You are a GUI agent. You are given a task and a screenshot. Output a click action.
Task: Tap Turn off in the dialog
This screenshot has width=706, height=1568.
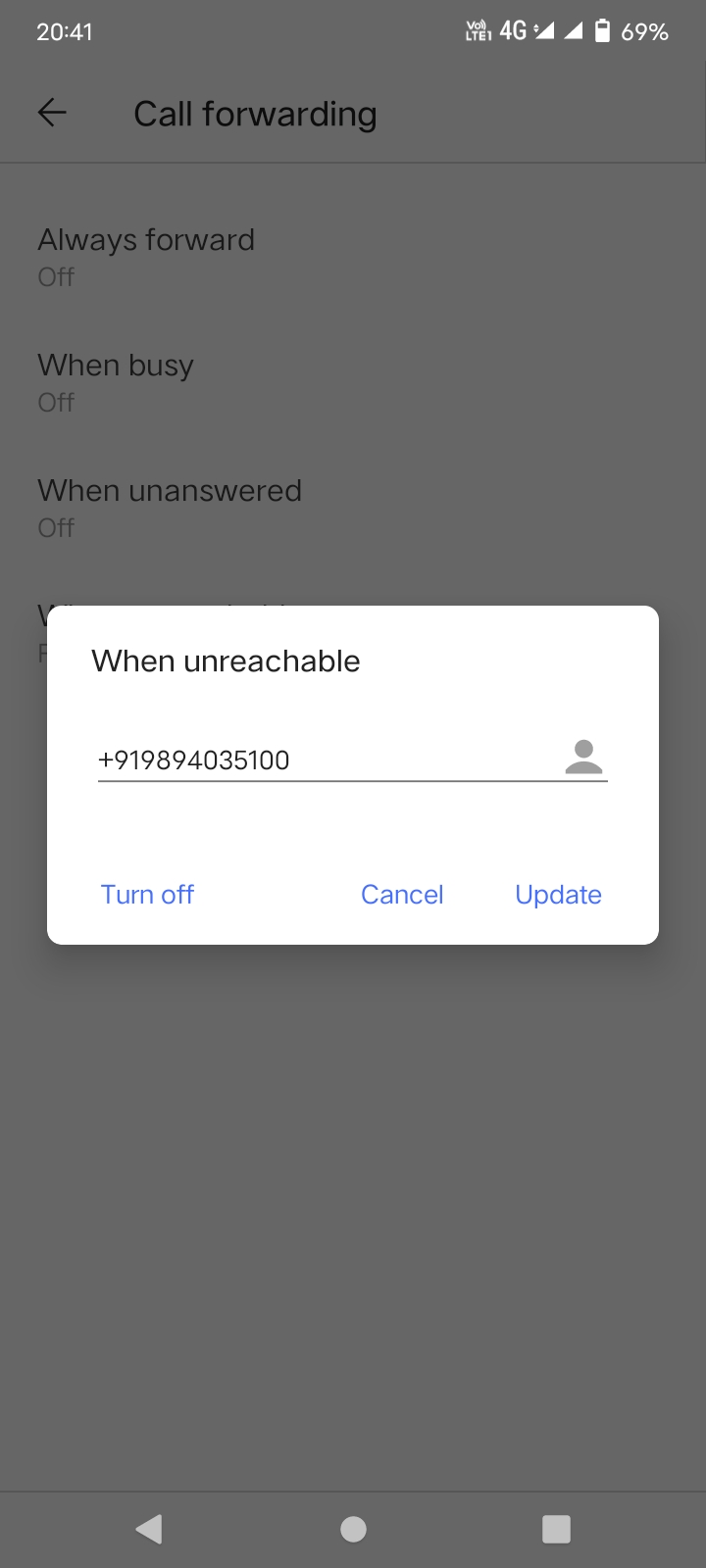point(147,894)
